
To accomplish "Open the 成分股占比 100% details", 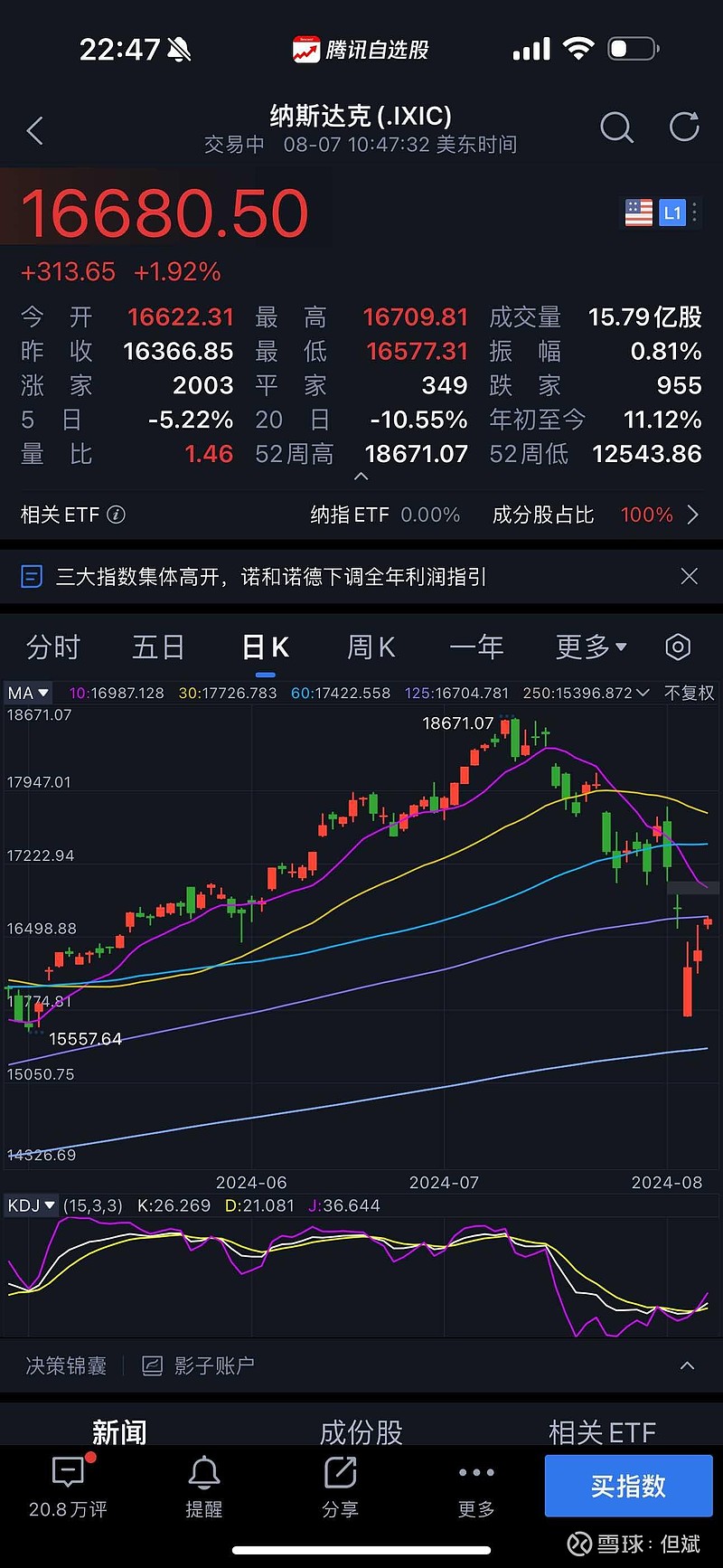I will pyautogui.click(x=596, y=515).
